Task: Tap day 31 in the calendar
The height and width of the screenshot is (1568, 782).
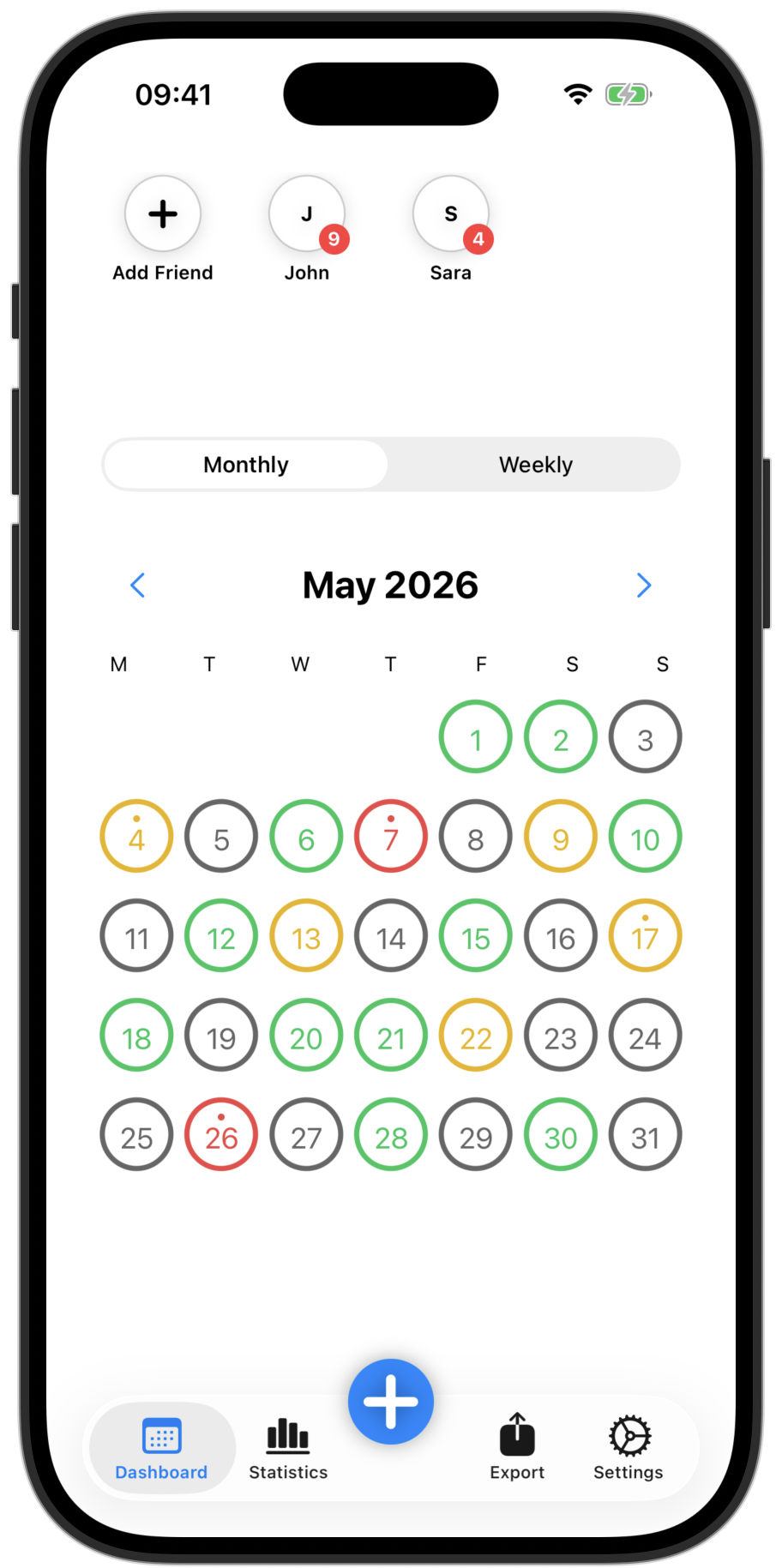Action: (646, 1134)
